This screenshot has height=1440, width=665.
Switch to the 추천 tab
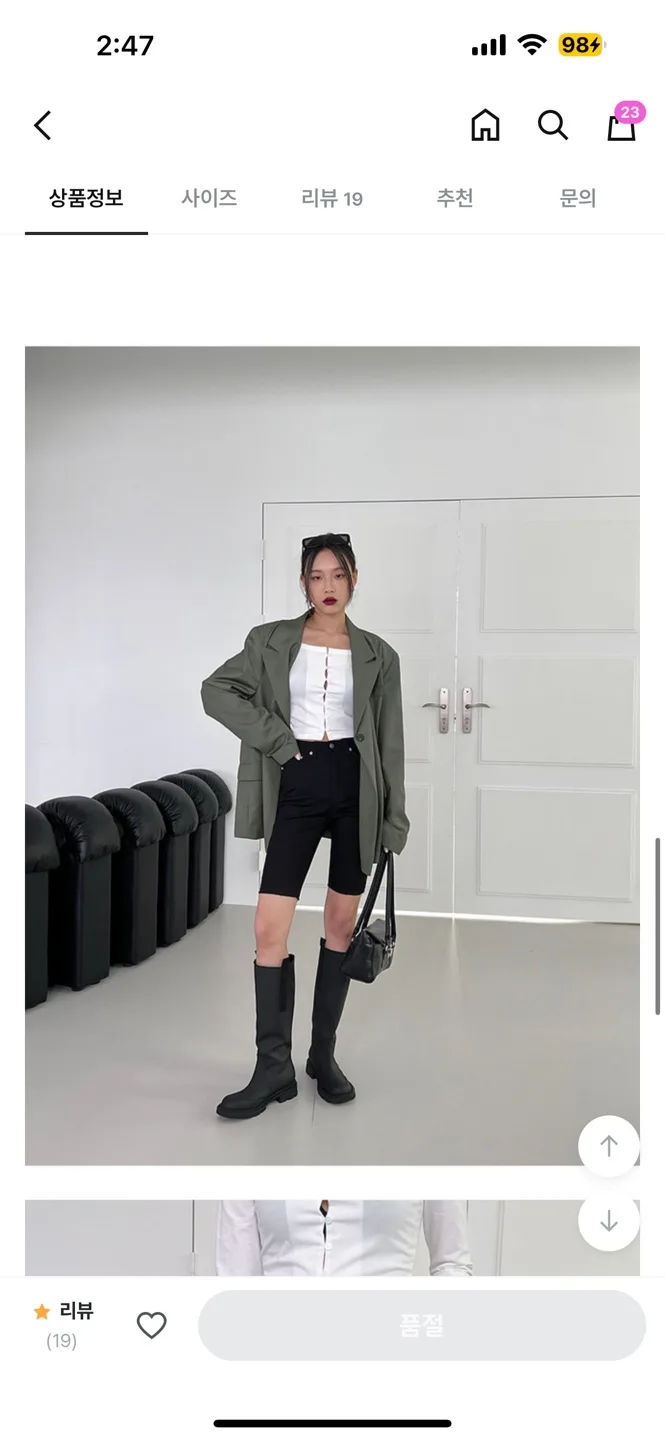click(x=455, y=198)
